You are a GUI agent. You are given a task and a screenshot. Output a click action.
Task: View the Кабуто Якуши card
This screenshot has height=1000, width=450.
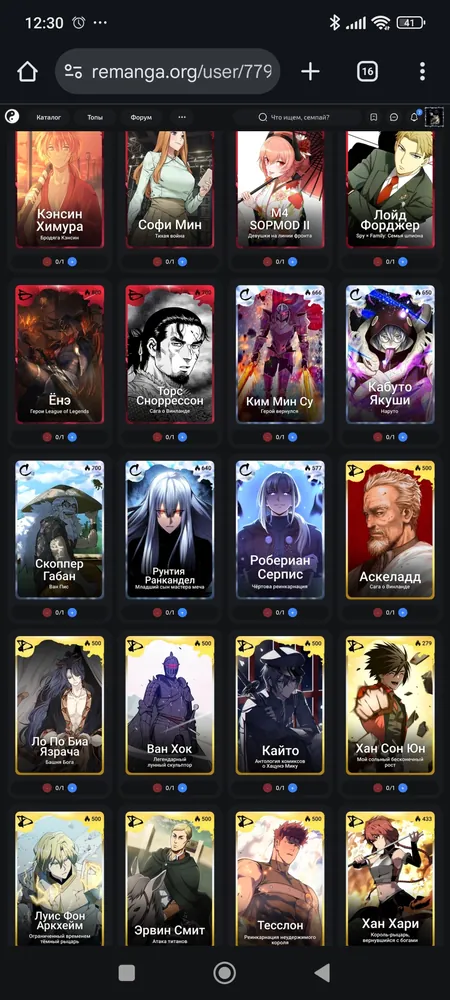coord(390,354)
